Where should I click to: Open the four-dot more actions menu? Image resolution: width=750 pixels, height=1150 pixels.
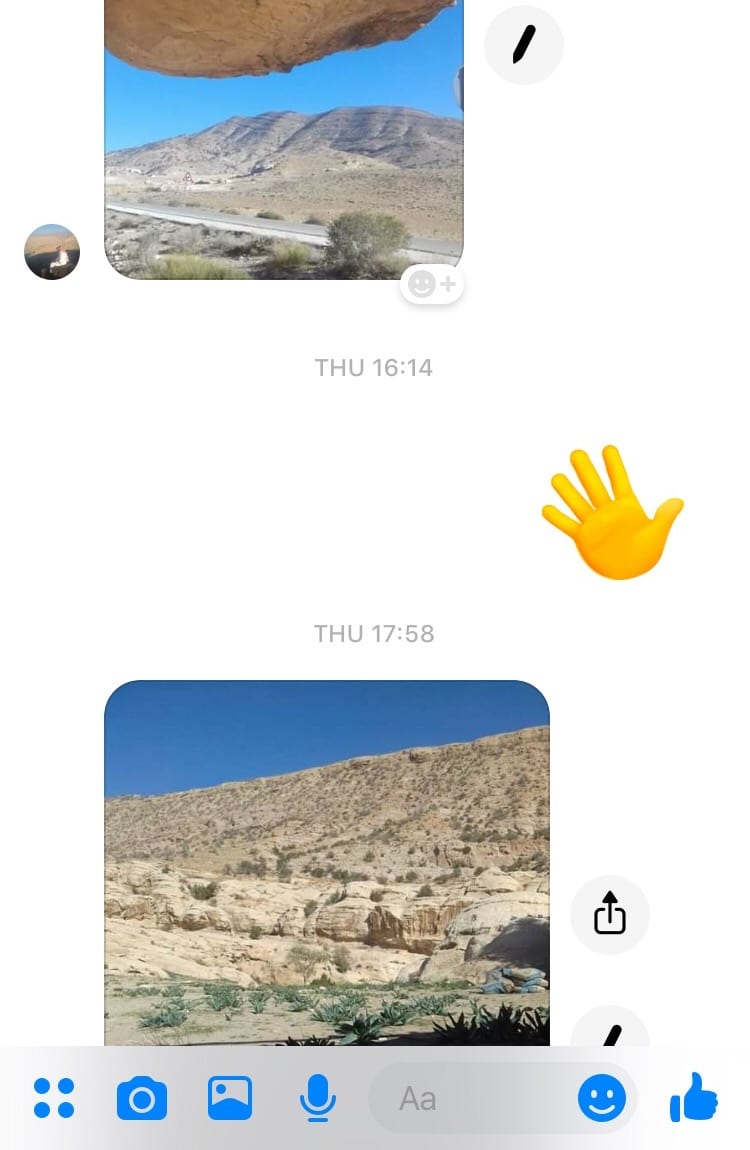point(54,1097)
